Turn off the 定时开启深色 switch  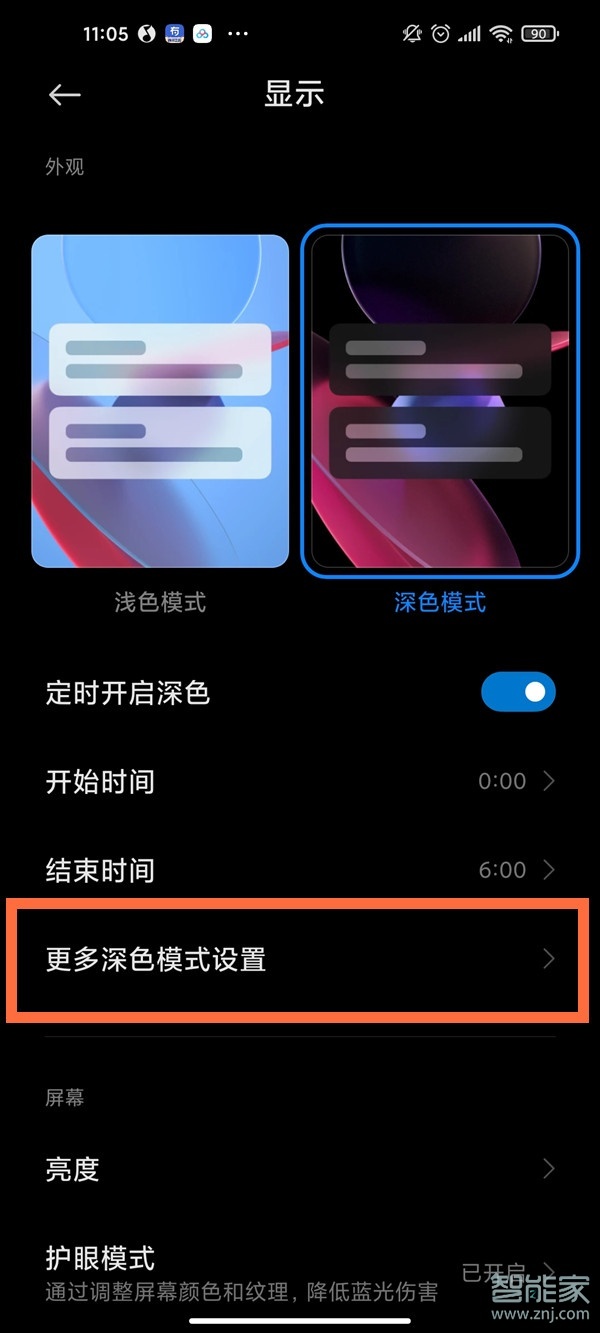(x=518, y=692)
